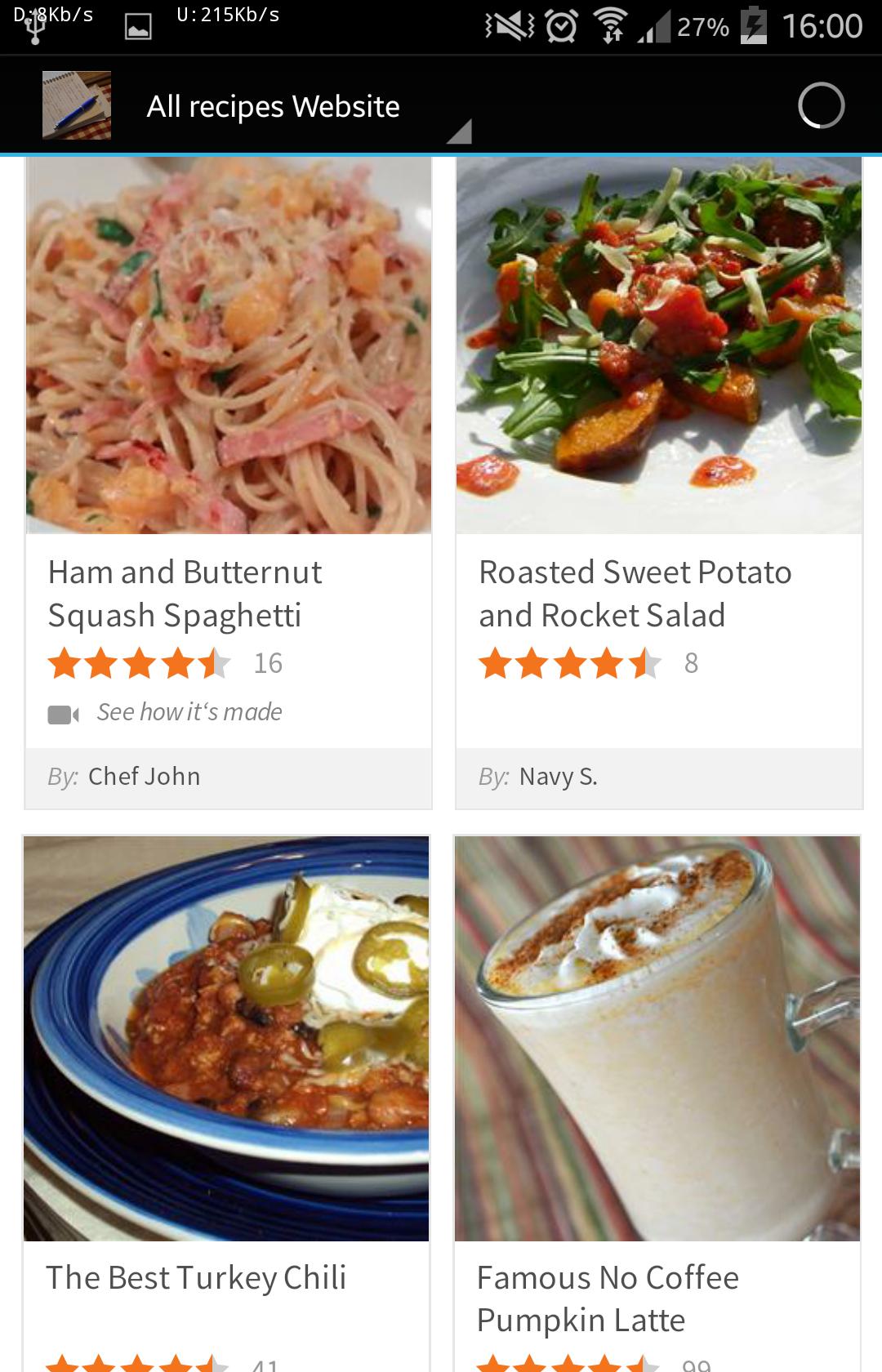Tap the Wi-Fi signal icon in status bar

610,25
